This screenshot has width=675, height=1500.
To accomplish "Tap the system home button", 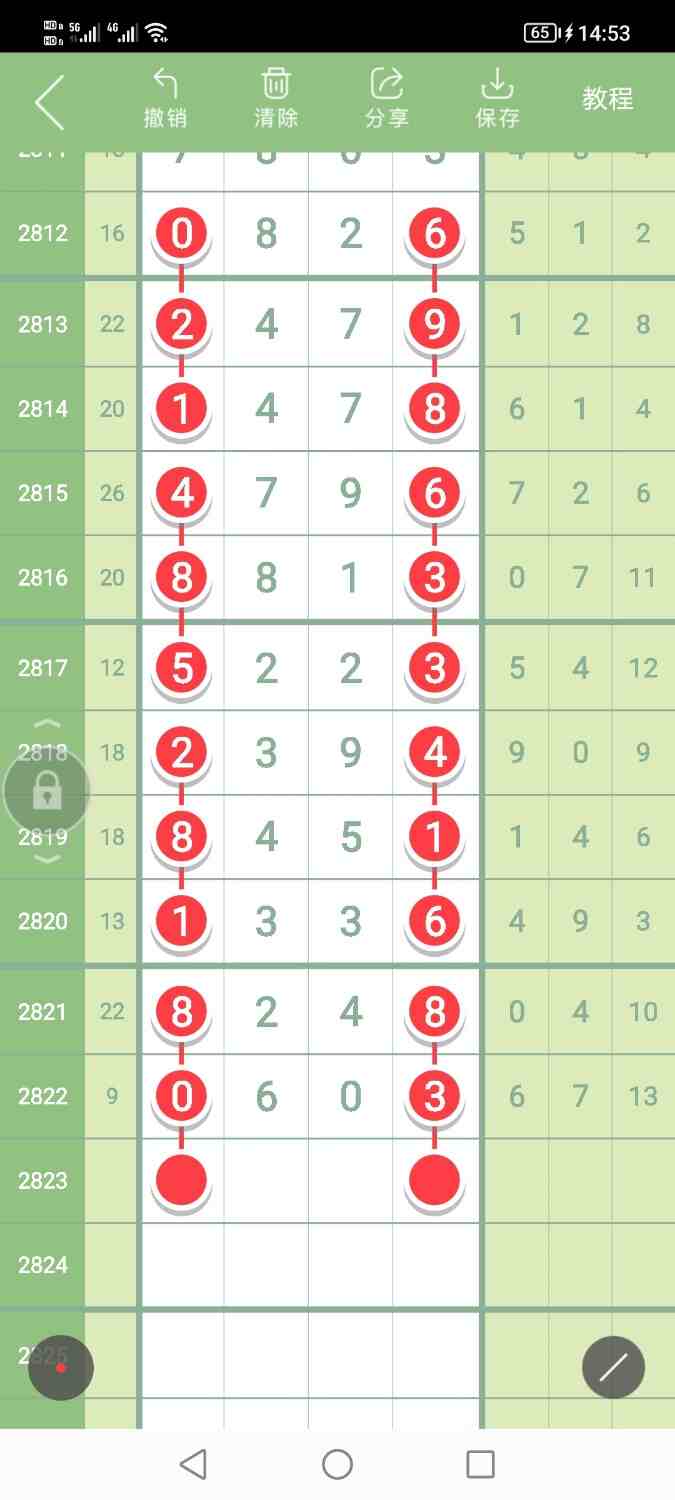I will tap(338, 1464).
